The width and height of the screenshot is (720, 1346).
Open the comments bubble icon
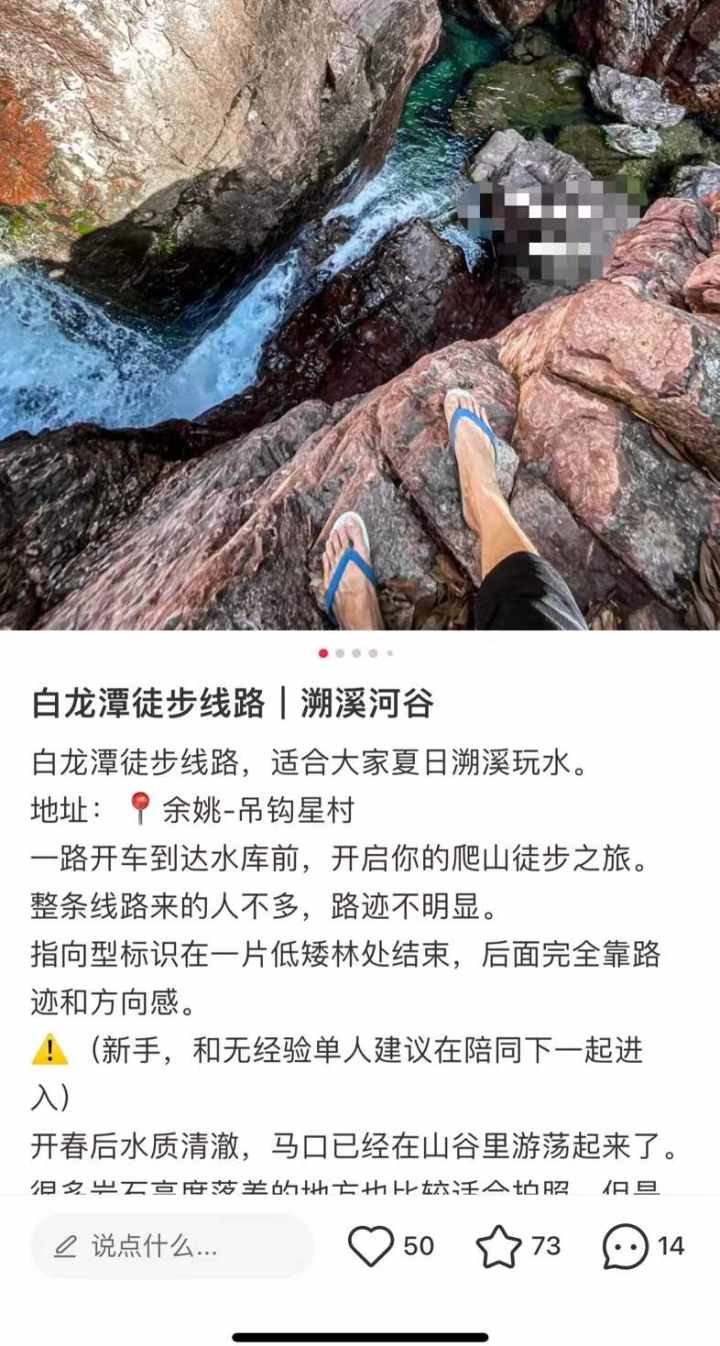click(x=625, y=1246)
